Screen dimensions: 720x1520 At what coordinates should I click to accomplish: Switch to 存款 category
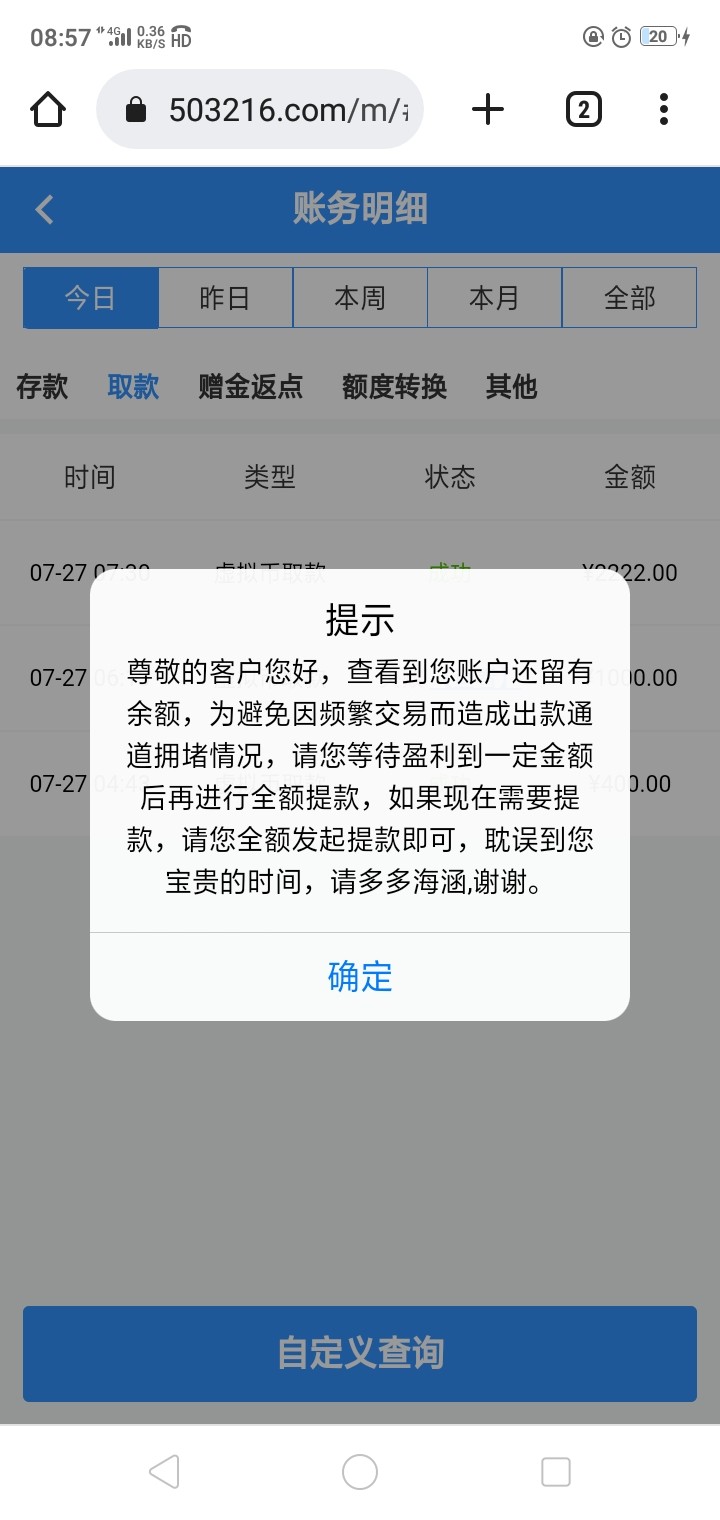click(x=42, y=386)
